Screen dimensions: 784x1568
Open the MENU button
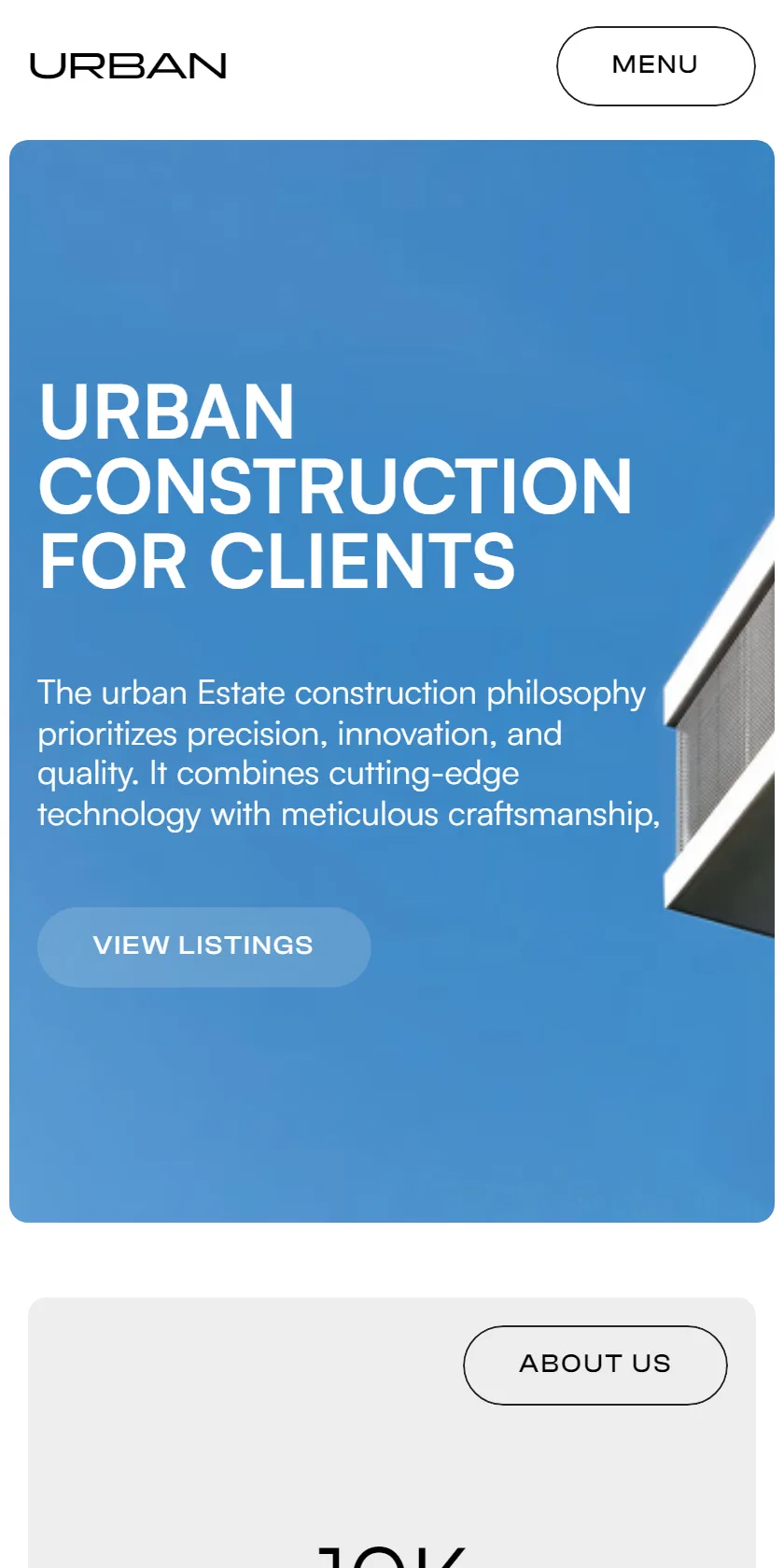point(655,66)
